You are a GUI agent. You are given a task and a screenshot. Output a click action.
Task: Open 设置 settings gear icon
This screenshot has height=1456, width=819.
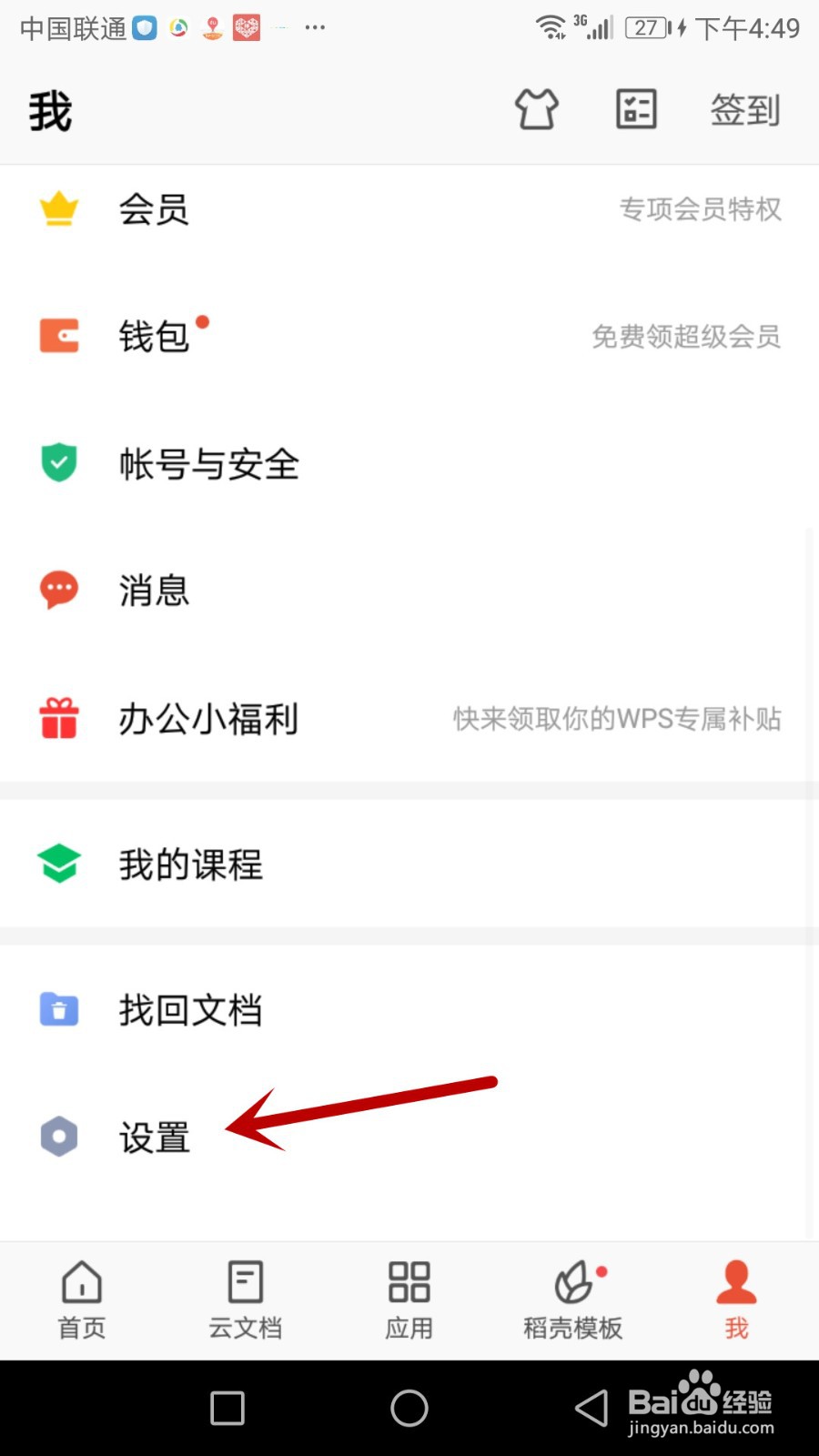[58, 1136]
